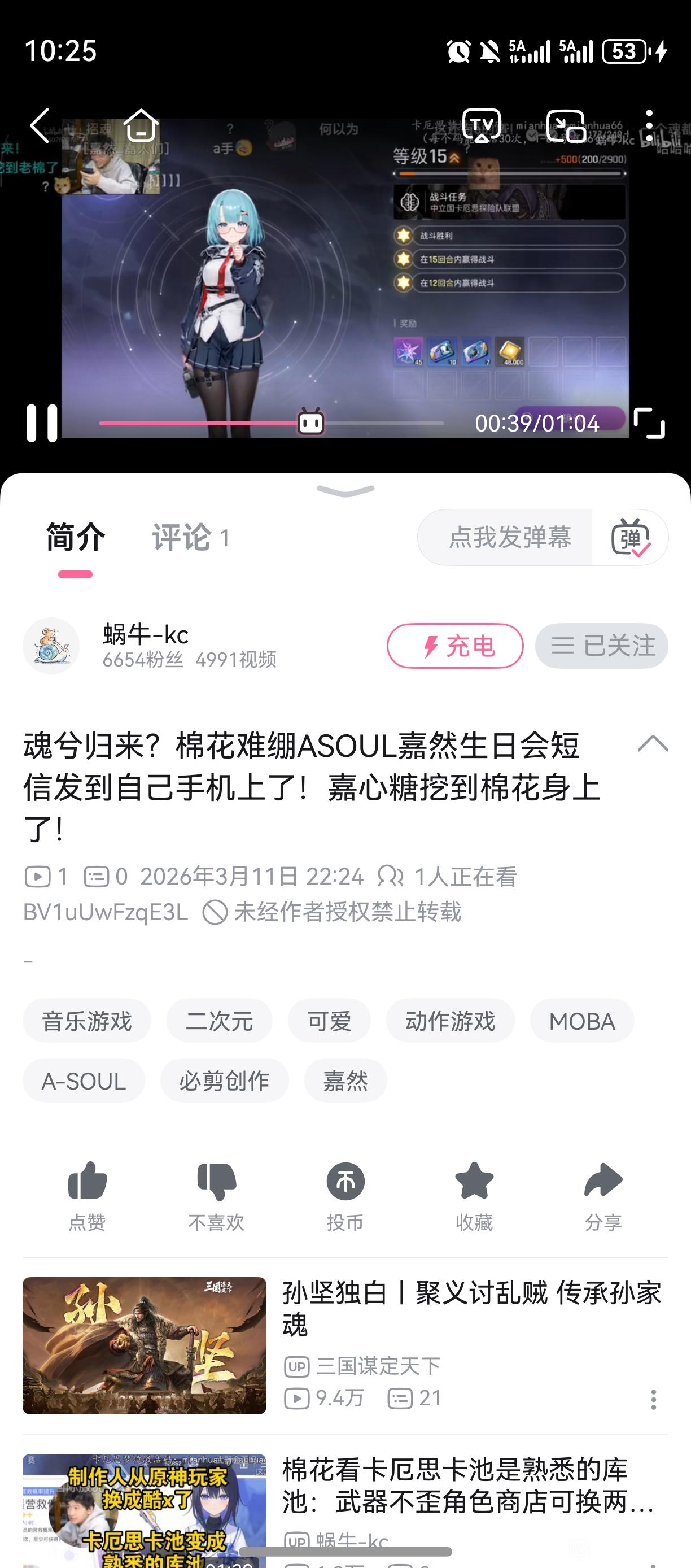
Task: Enter fullscreen video mode
Action: (x=649, y=423)
